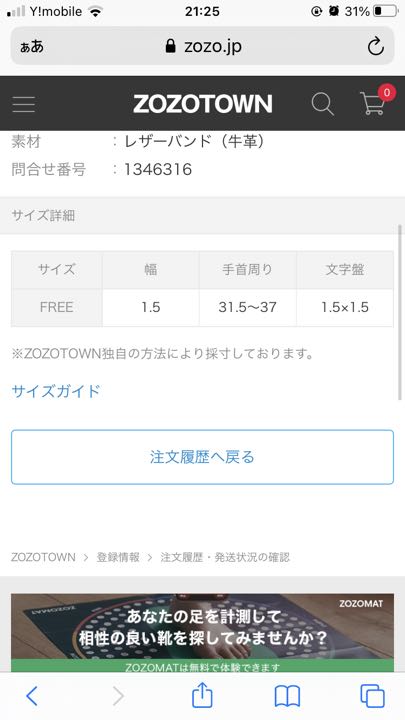Tap the 注文履歴へ戻る button

click(202, 457)
